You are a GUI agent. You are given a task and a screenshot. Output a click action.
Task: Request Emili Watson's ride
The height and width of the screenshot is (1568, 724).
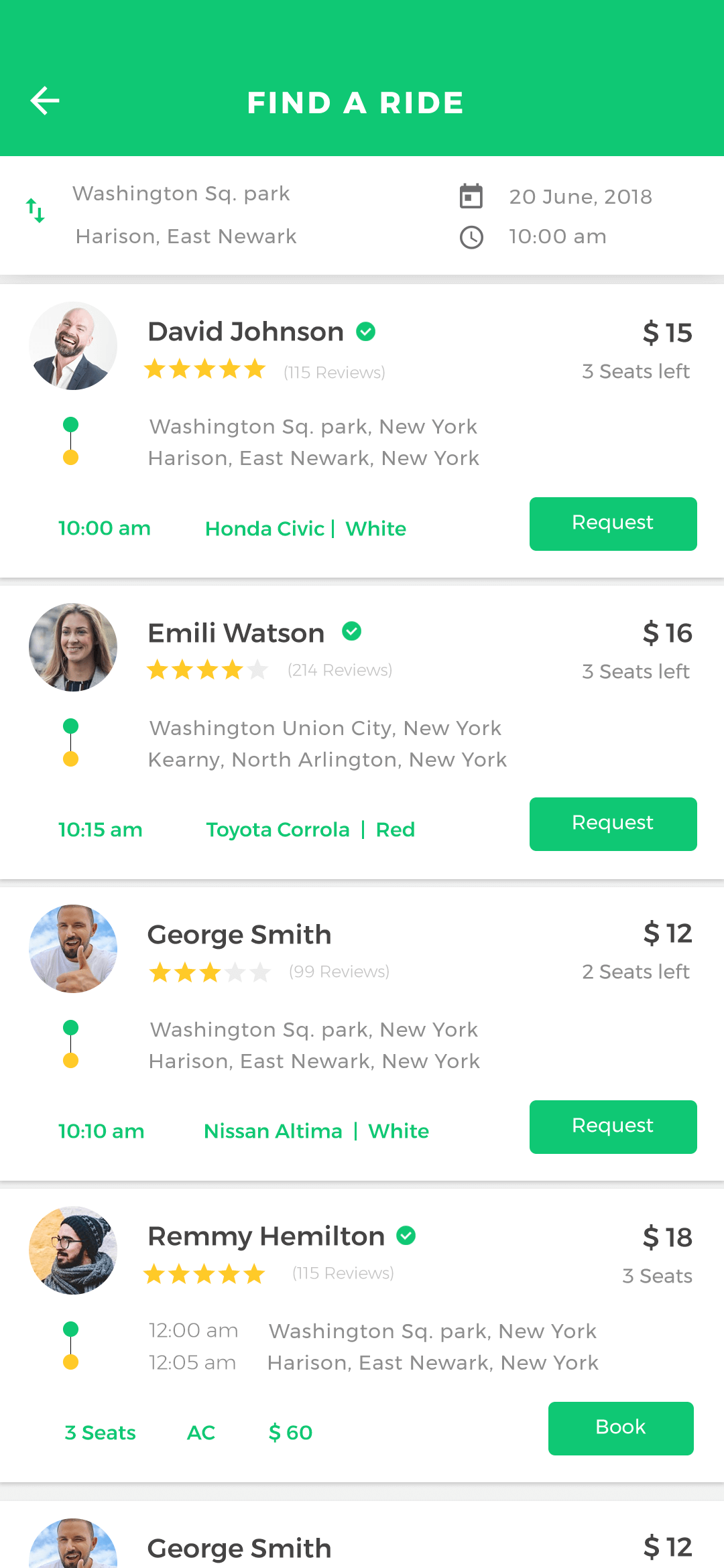pyautogui.click(x=611, y=824)
